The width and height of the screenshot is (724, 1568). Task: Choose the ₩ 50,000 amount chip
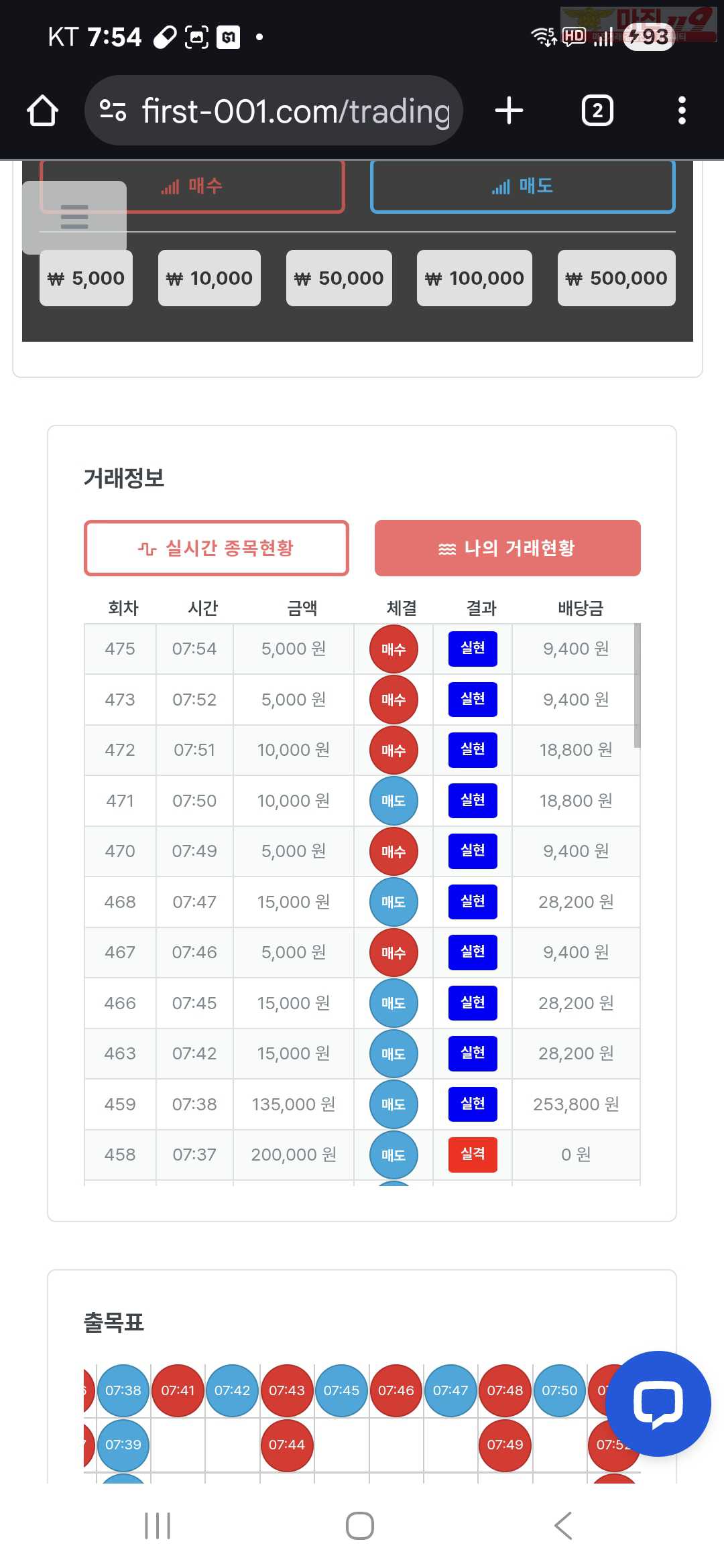pos(339,278)
